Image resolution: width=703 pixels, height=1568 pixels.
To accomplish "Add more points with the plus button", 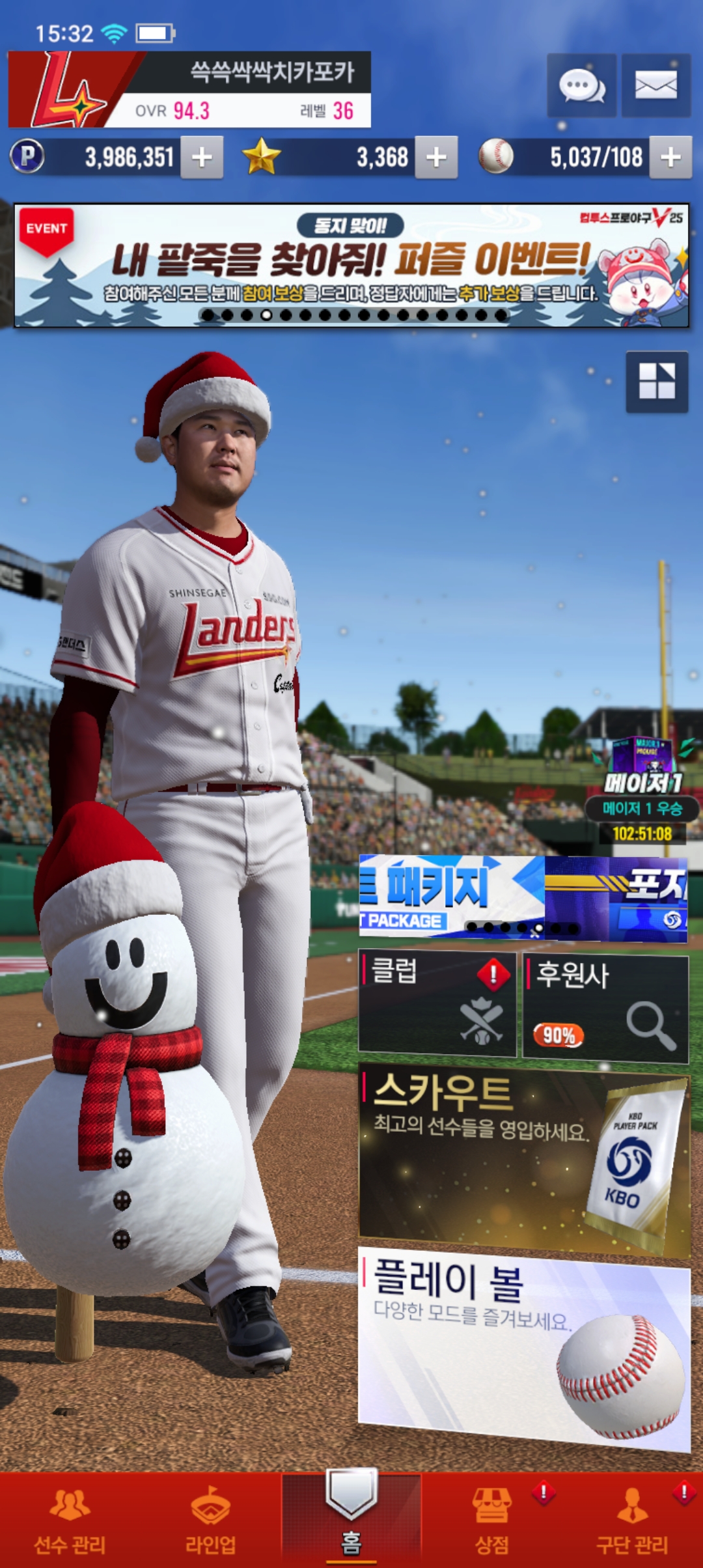I will click(202, 157).
